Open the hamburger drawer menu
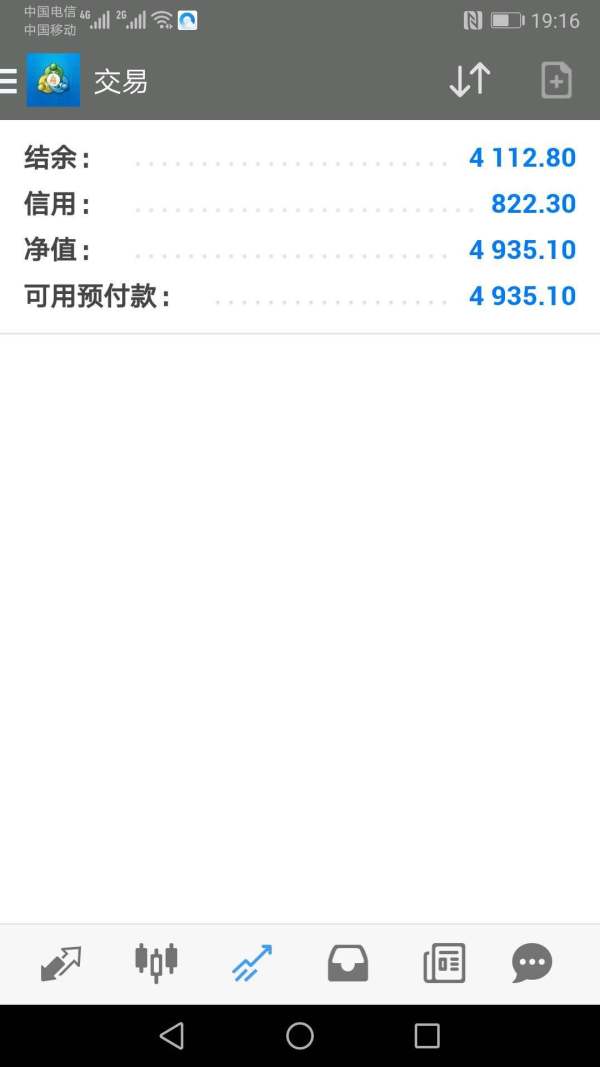Screen dimensions: 600x1067 pyautogui.click(x=8, y=82)
